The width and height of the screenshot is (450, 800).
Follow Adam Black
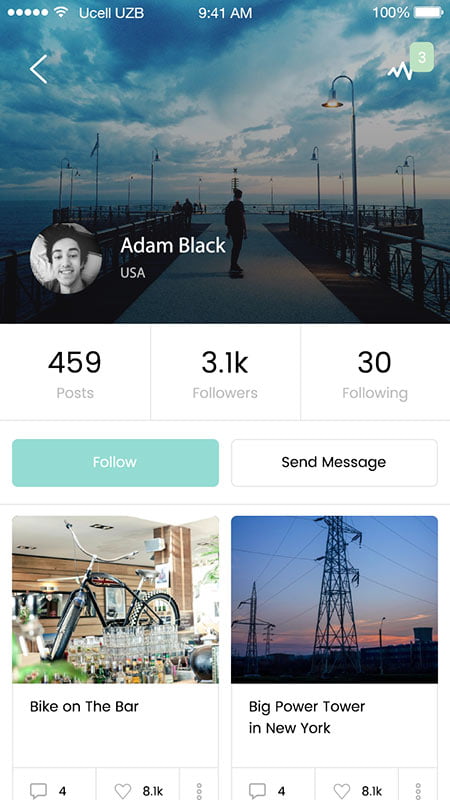115,463
